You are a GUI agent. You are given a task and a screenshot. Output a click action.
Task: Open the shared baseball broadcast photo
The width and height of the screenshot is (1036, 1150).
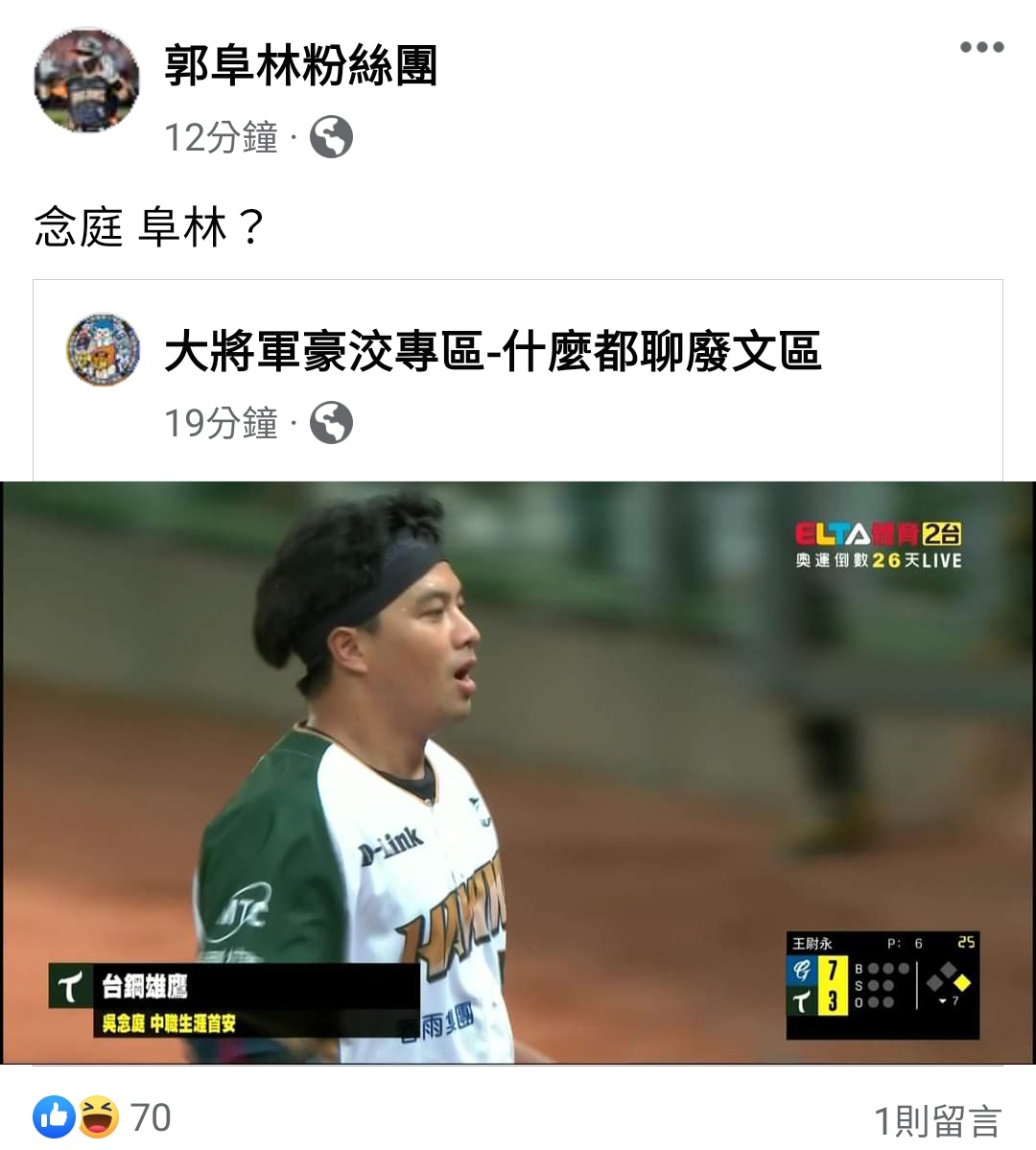(x=518, y=772)
